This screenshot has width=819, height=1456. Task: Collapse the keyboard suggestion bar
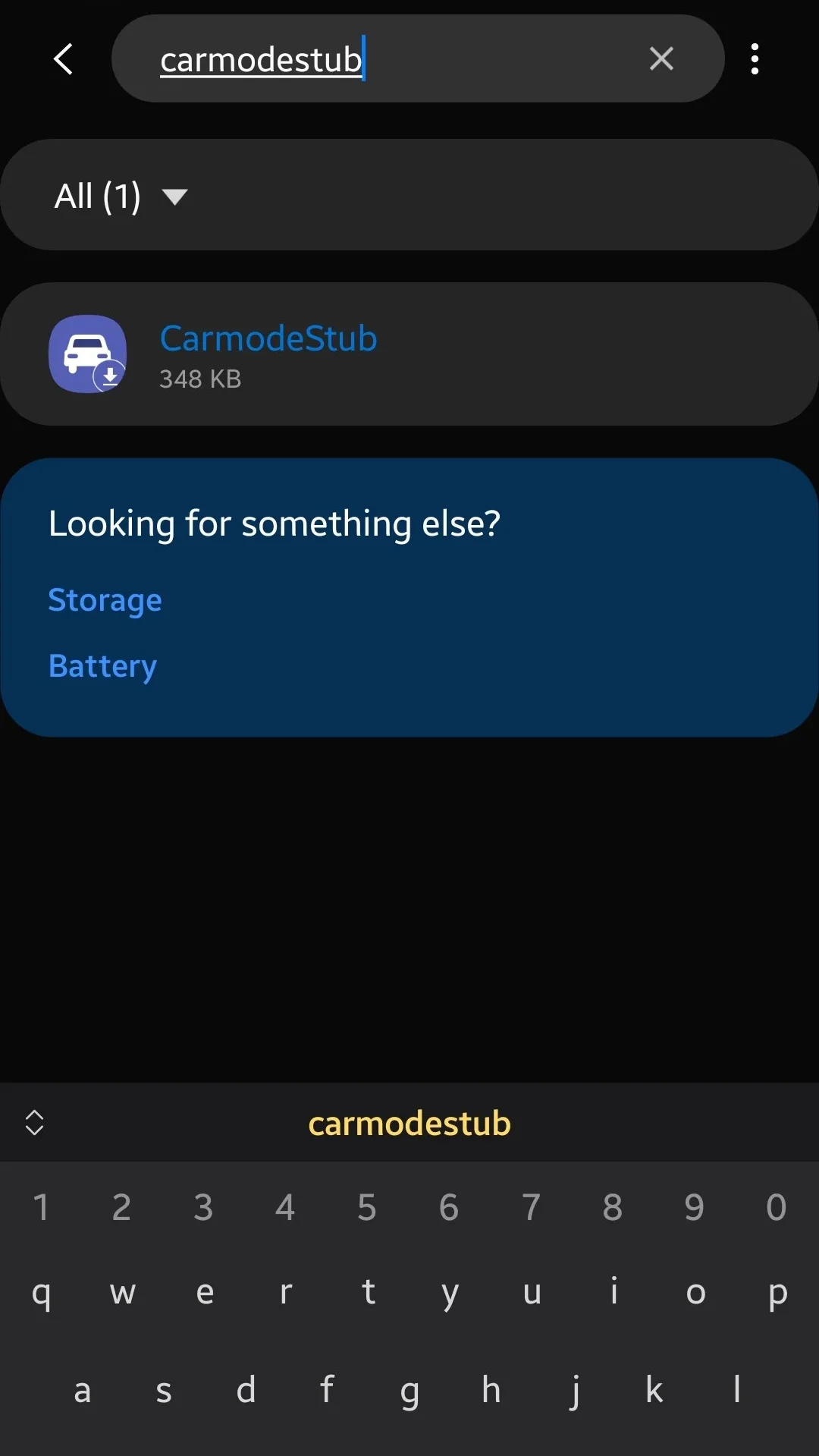(x=35, y=1123)
